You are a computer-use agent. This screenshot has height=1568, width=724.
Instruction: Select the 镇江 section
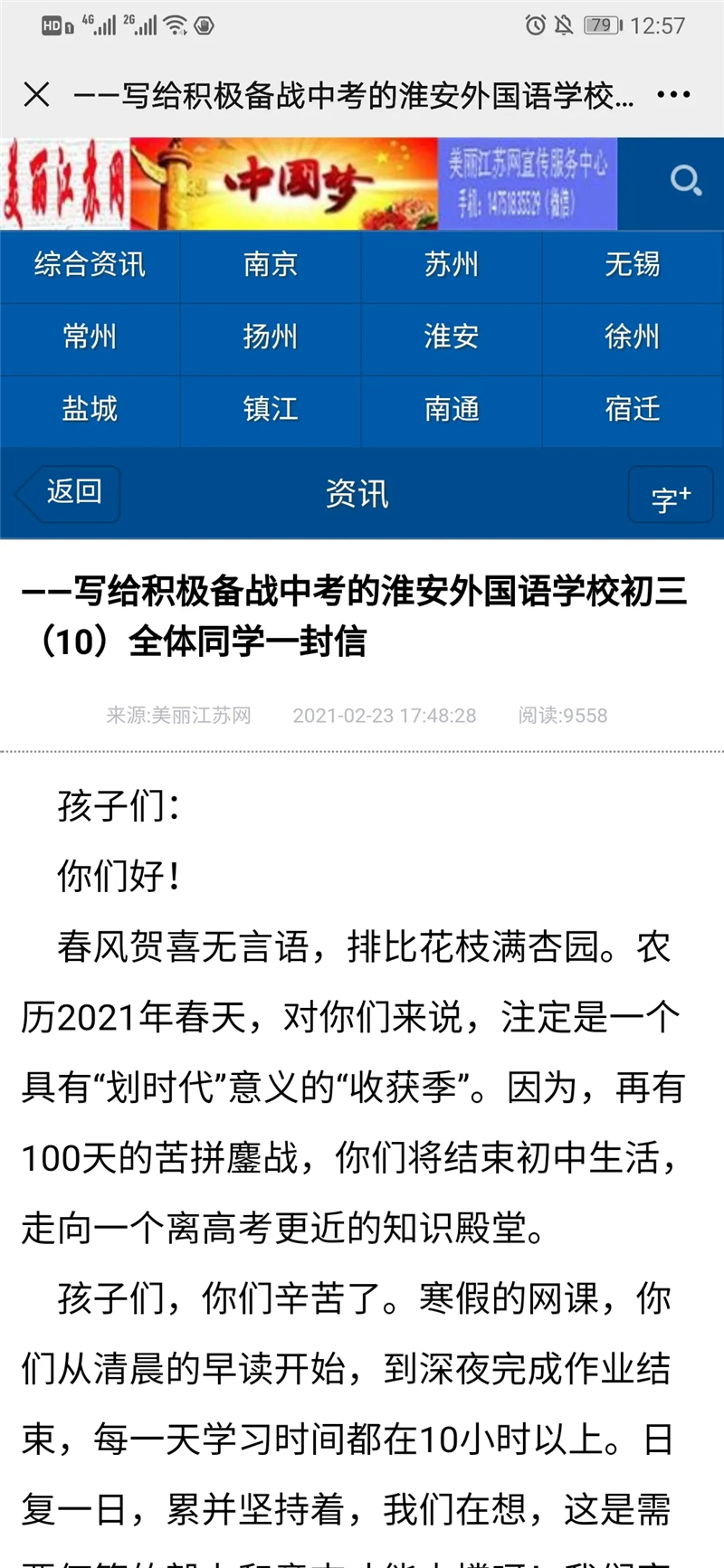(271, 410)
